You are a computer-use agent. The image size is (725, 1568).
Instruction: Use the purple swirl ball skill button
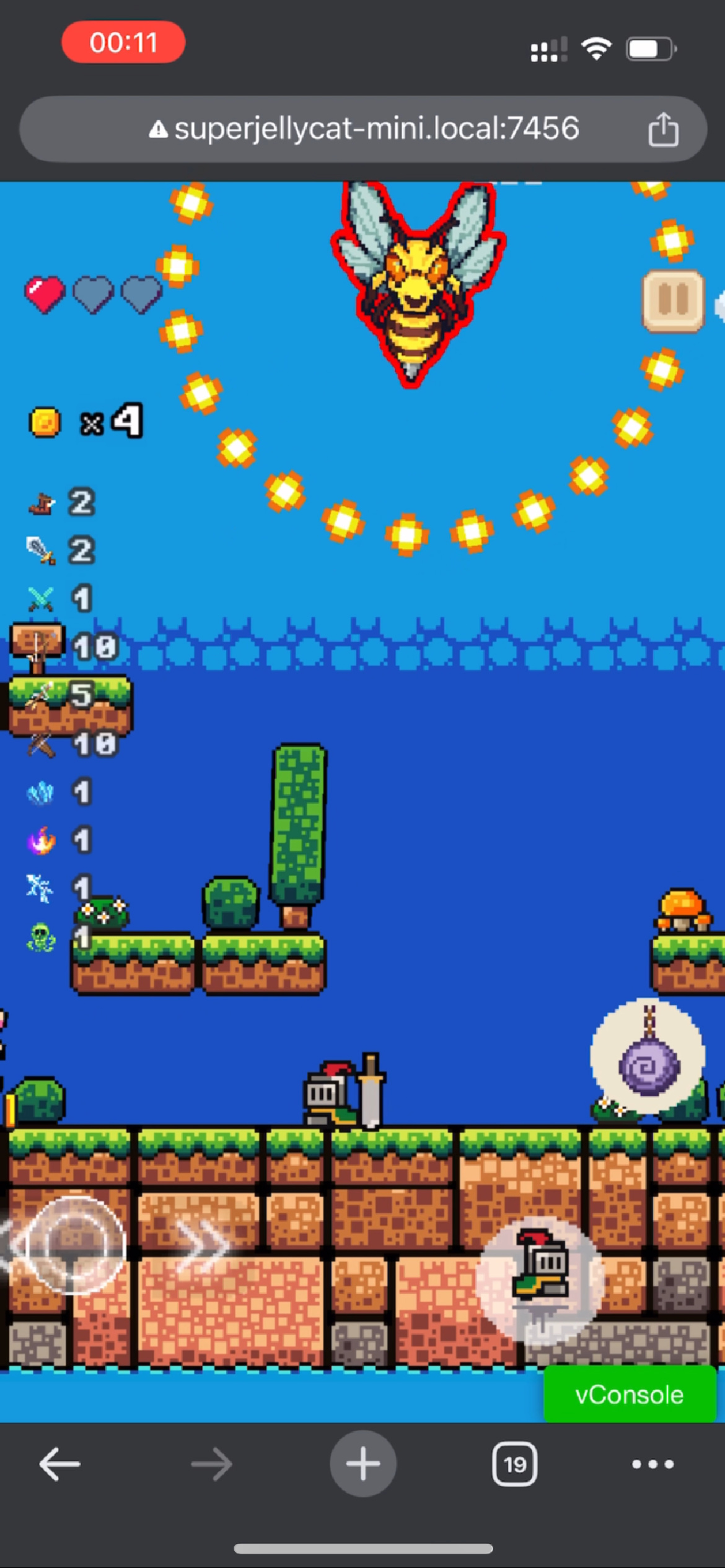(x=648, y=1057)
